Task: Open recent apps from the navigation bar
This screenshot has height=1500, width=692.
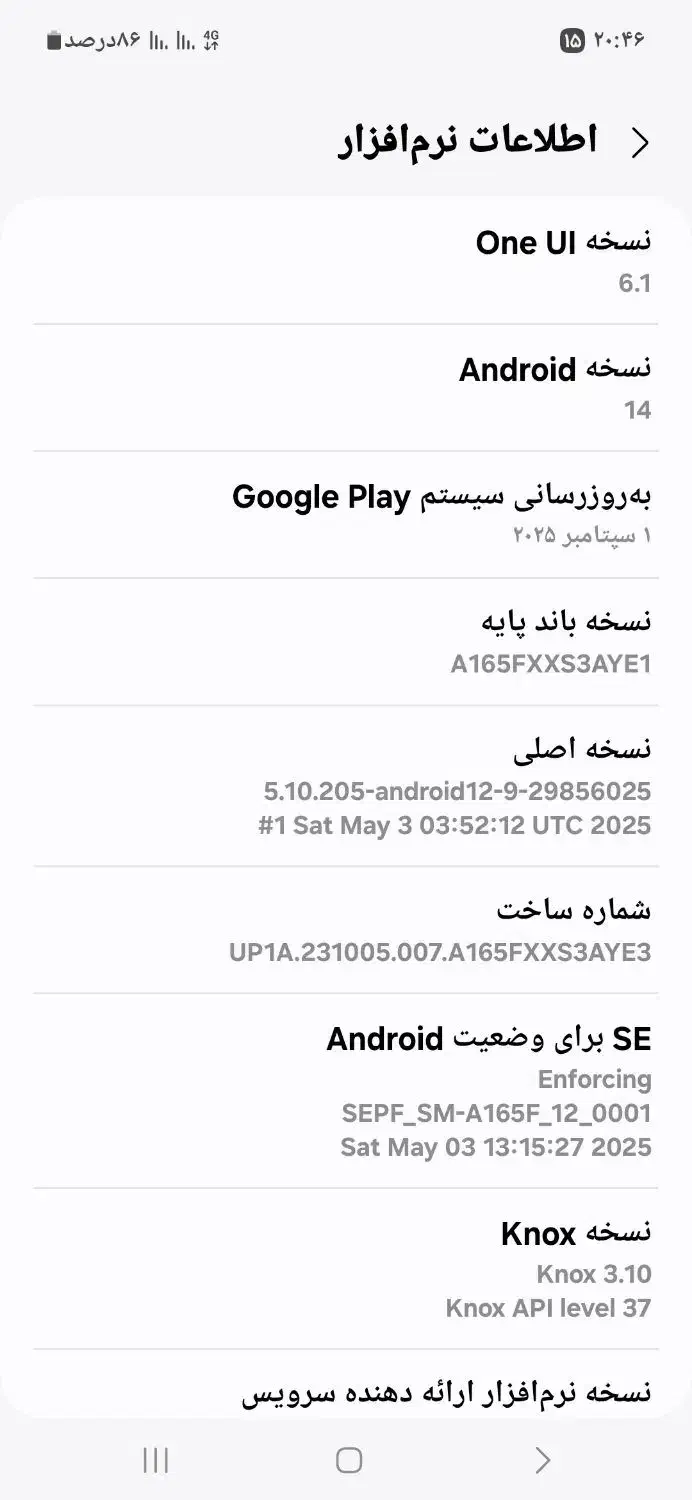Action: pos(155,1460)
